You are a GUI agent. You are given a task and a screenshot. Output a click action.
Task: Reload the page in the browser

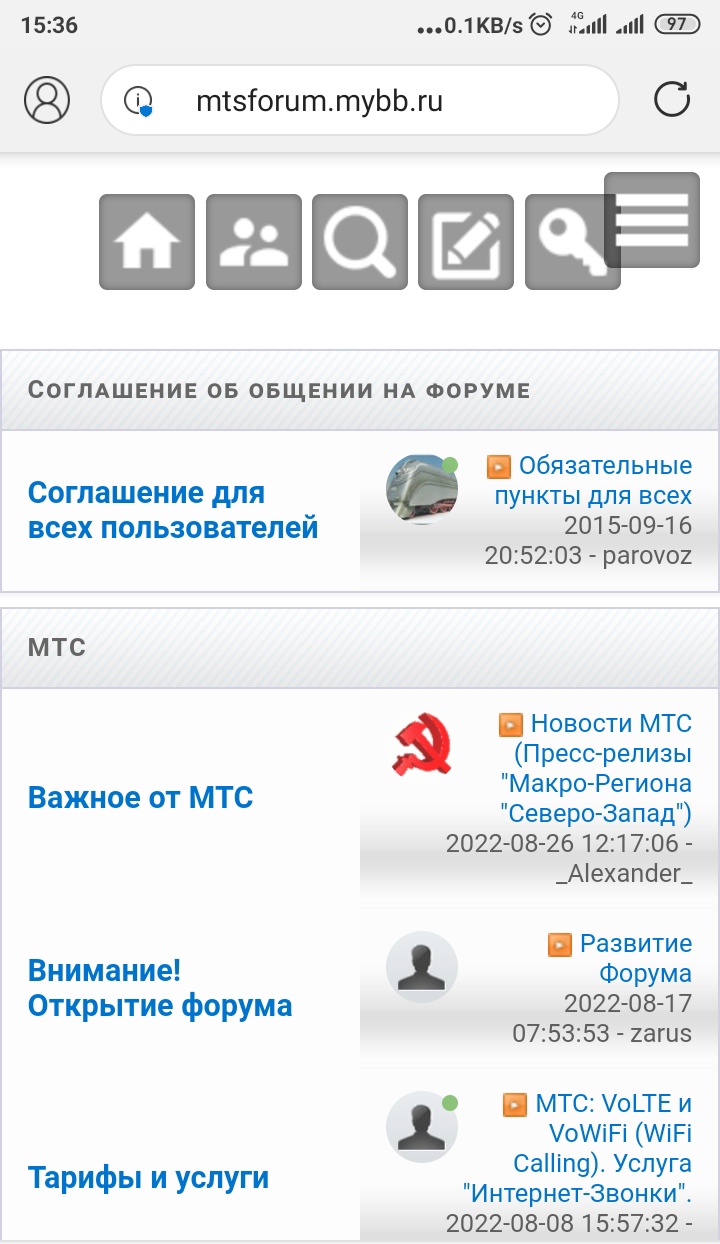[x=672, y=99]
